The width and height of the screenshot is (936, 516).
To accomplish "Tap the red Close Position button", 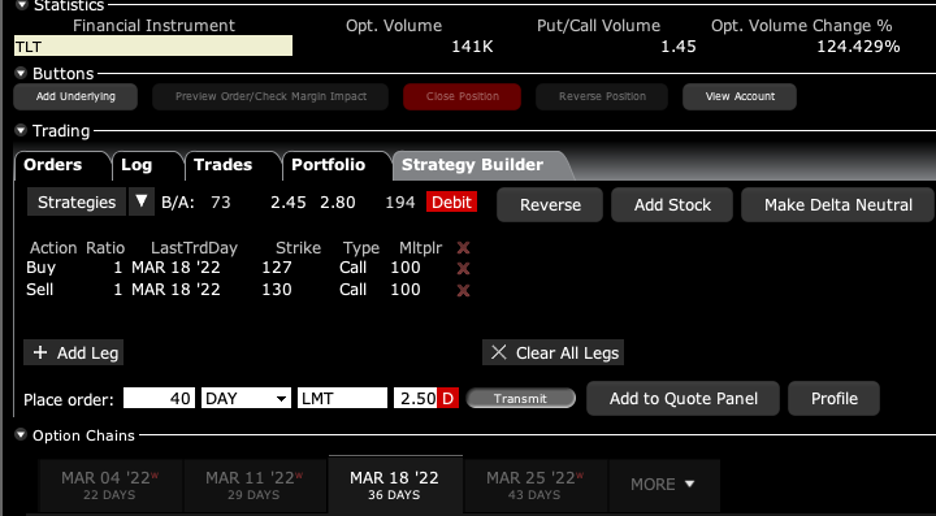I will click(462, 97).
